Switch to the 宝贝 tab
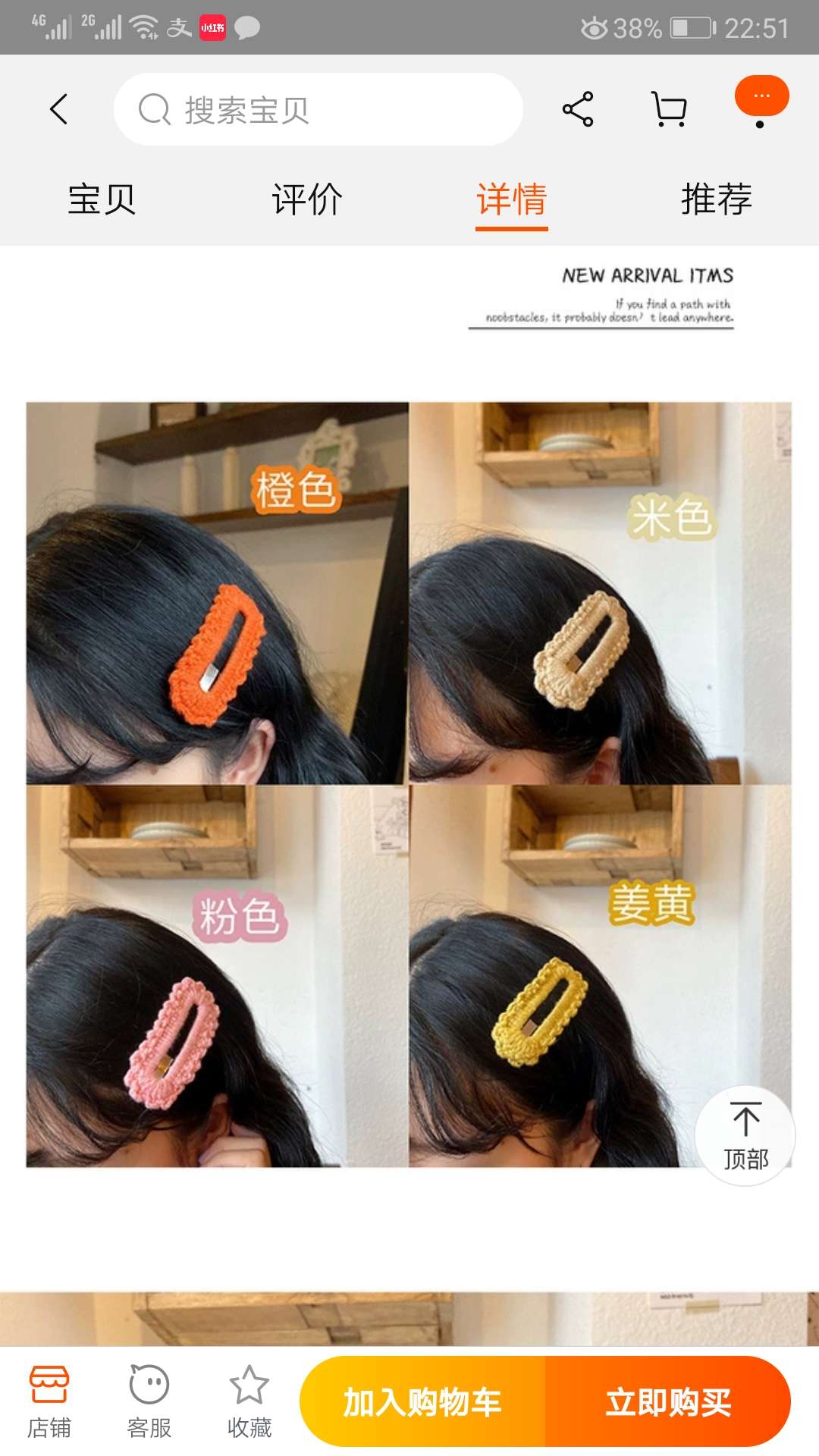The width and height of the screenshot is (819, 1456). (102, 199)
